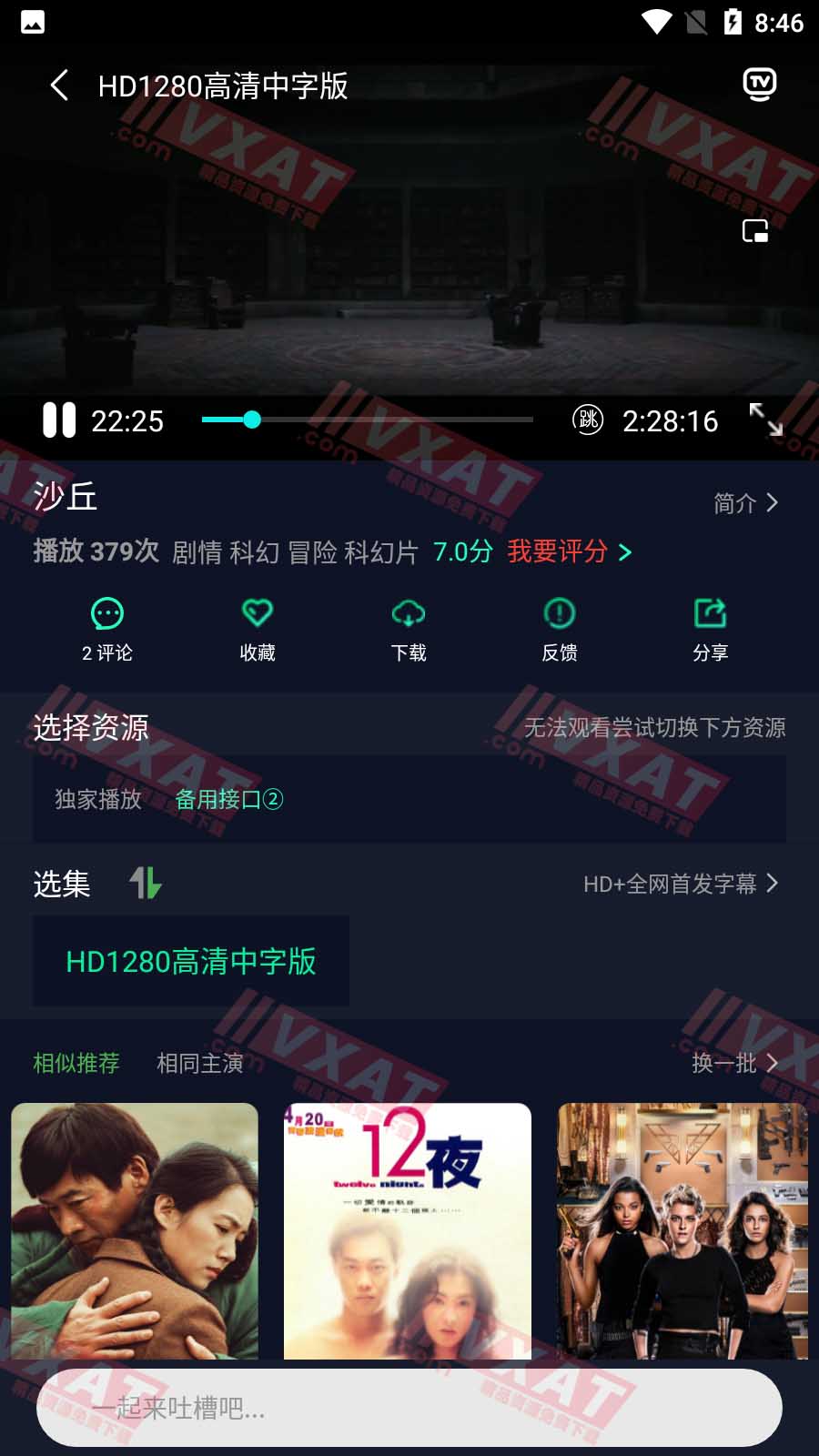Switch to 相同主演 tab

coord(199,1063)
